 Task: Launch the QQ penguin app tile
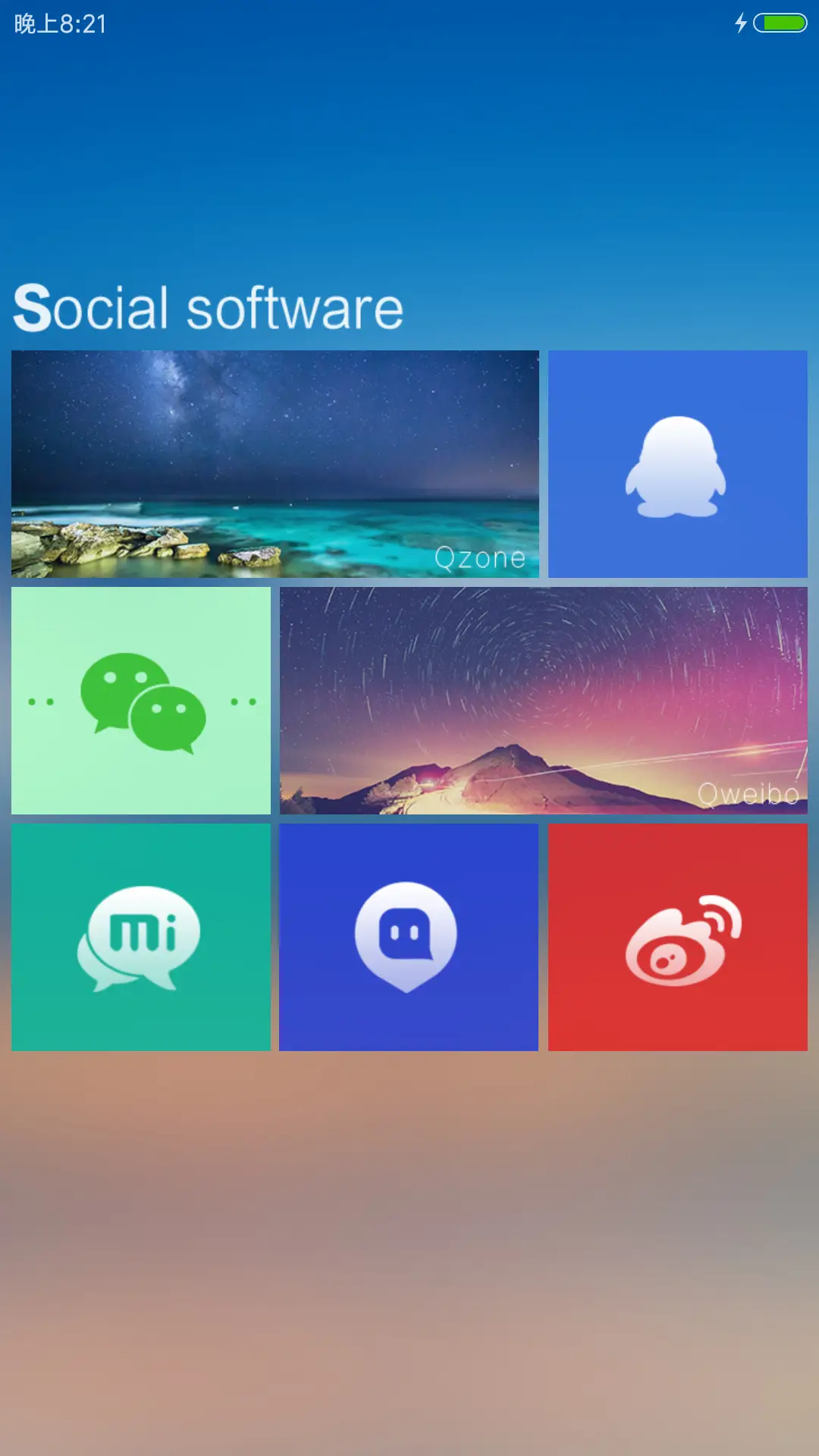[677, 464]
